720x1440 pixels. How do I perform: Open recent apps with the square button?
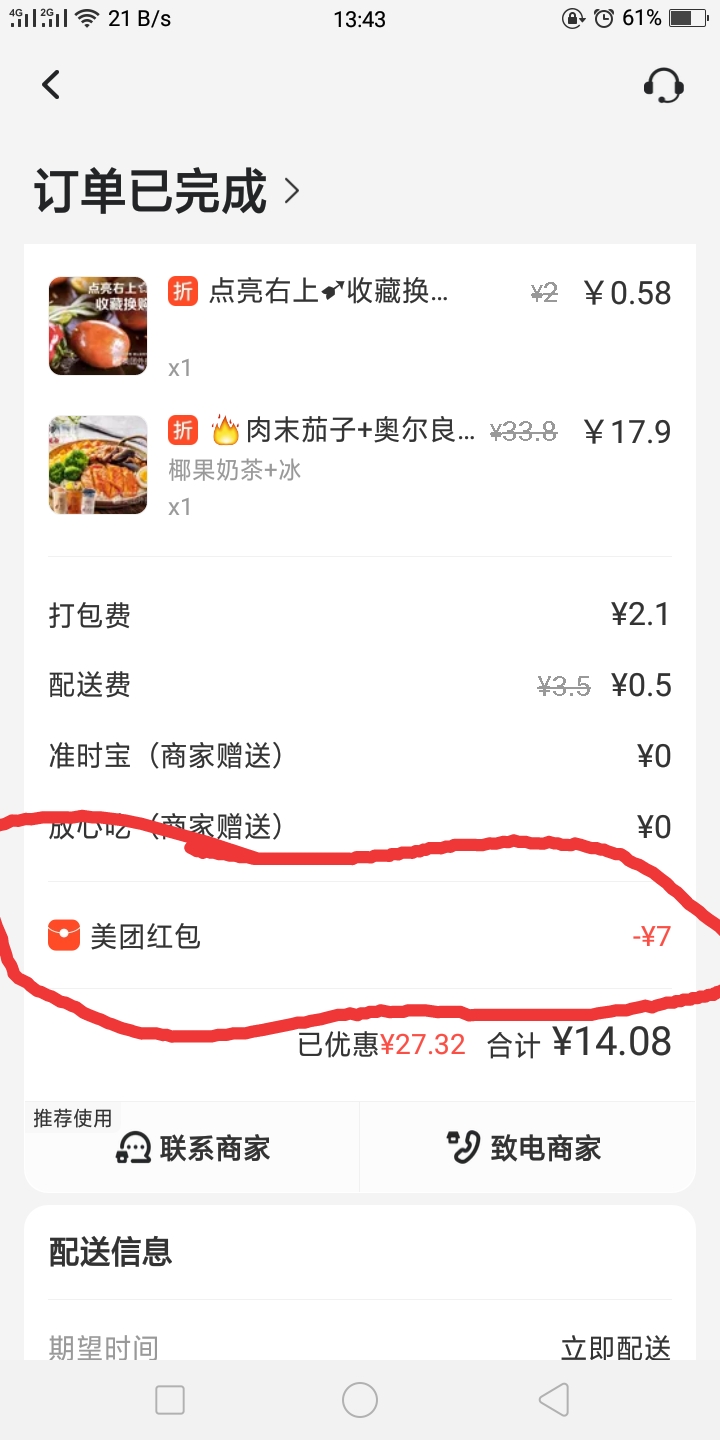(x=170, y=1400)
